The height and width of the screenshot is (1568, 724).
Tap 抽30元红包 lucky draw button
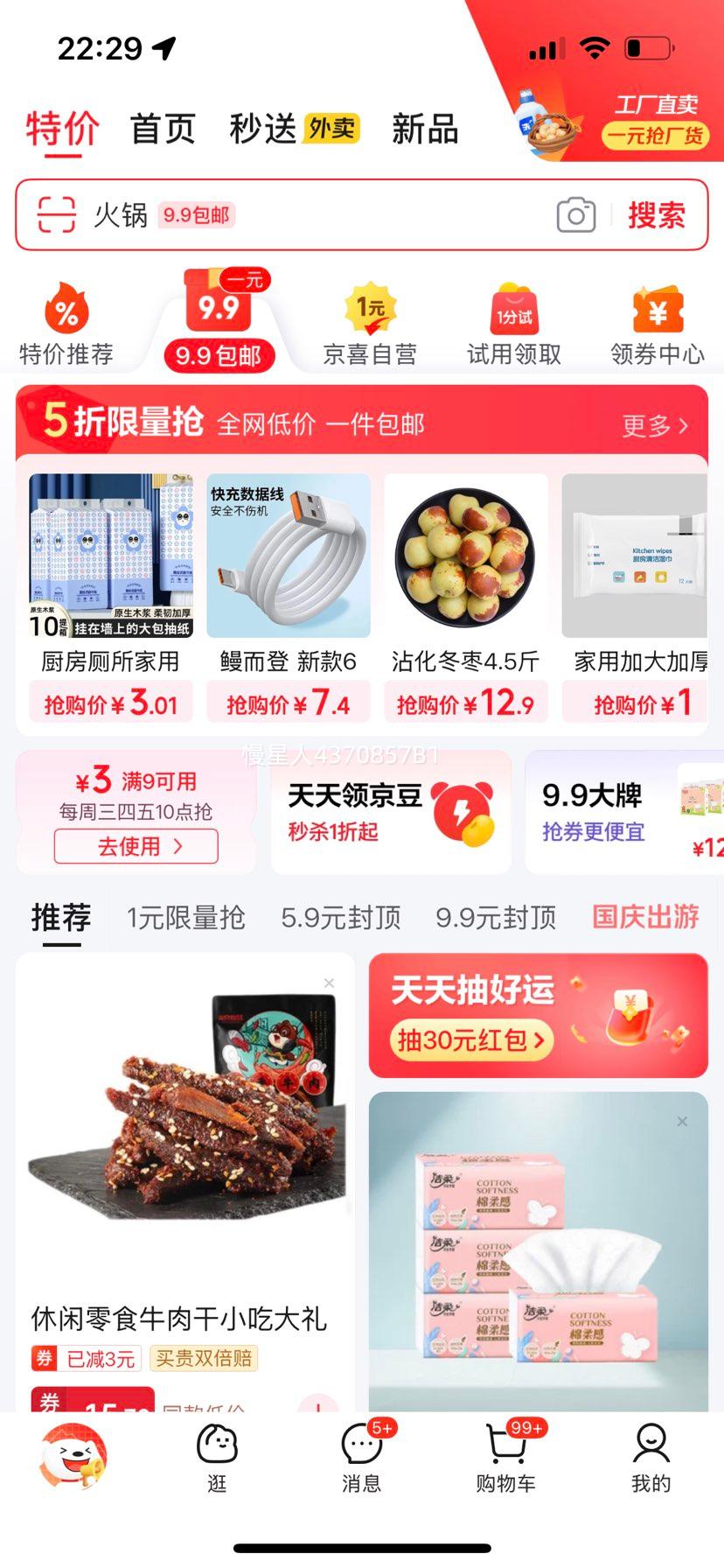tap(471, 1039)
